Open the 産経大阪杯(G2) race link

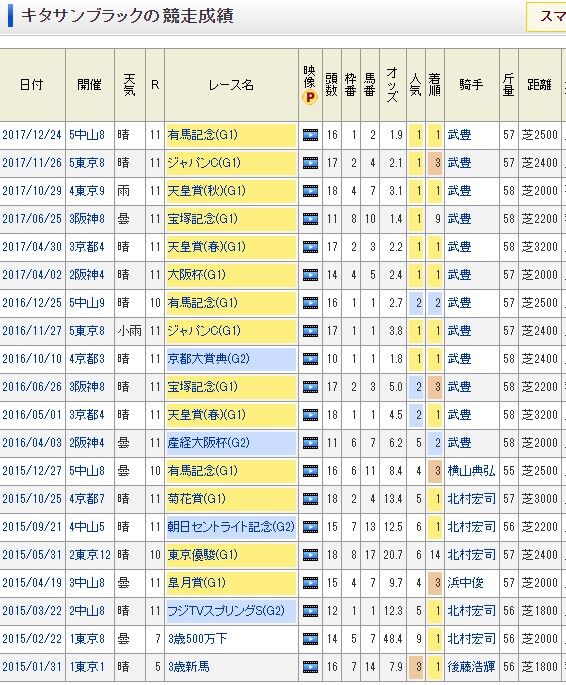[x=208, y=443]
